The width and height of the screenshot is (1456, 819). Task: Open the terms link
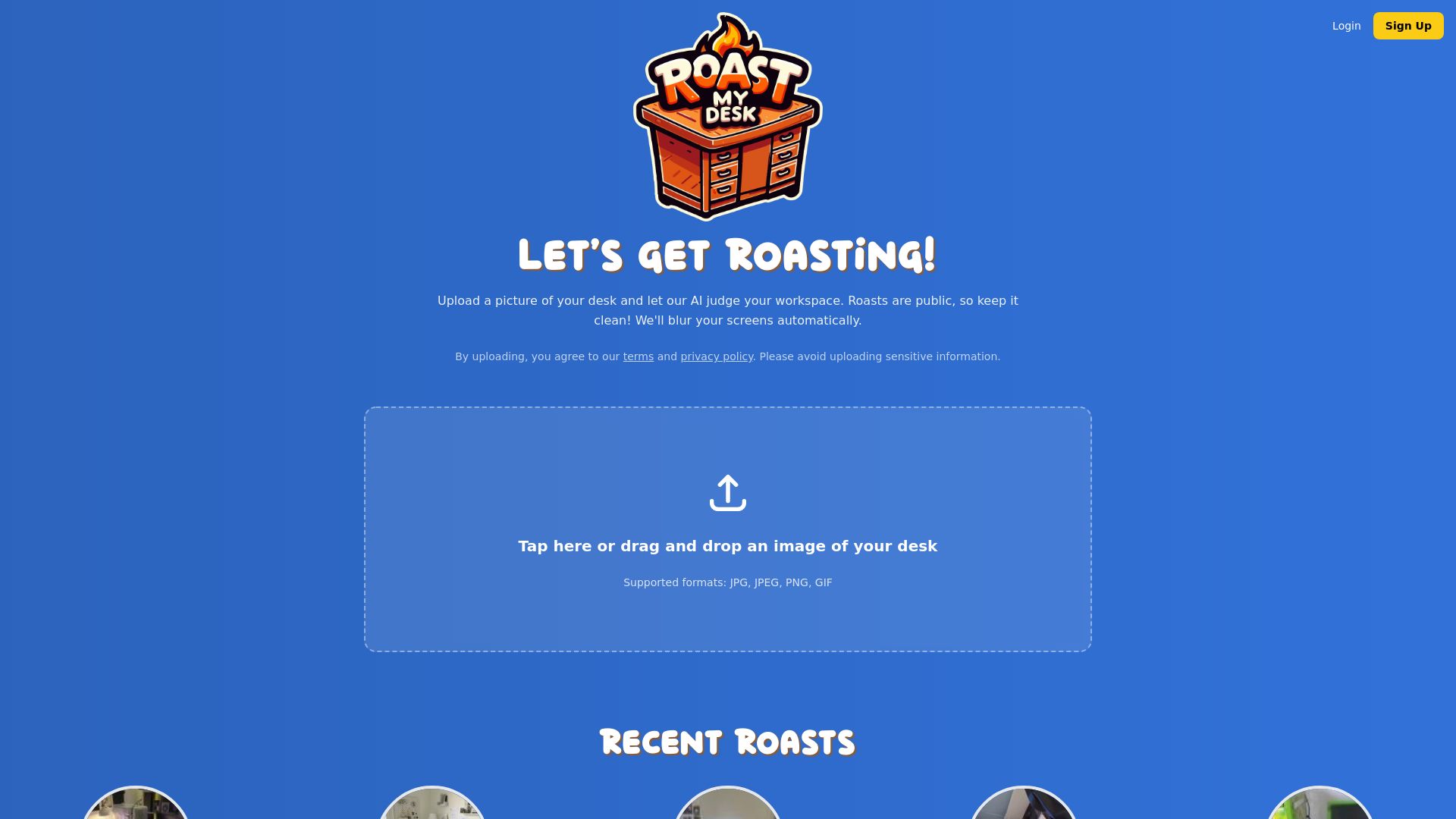638,356
